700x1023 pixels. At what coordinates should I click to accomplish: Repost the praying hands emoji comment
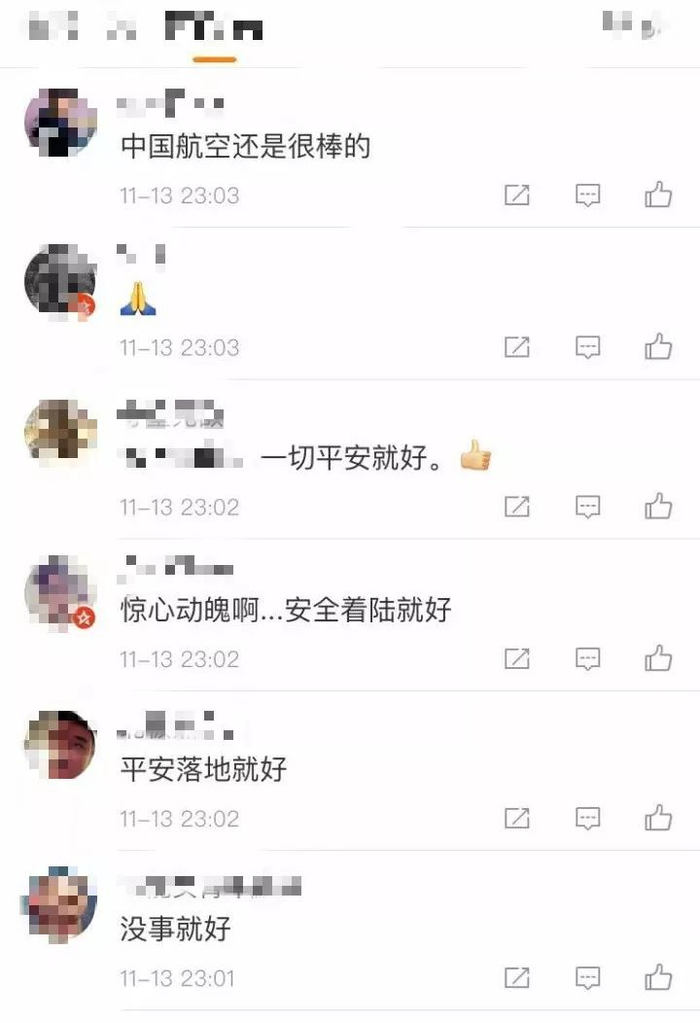tap(516, 347)
